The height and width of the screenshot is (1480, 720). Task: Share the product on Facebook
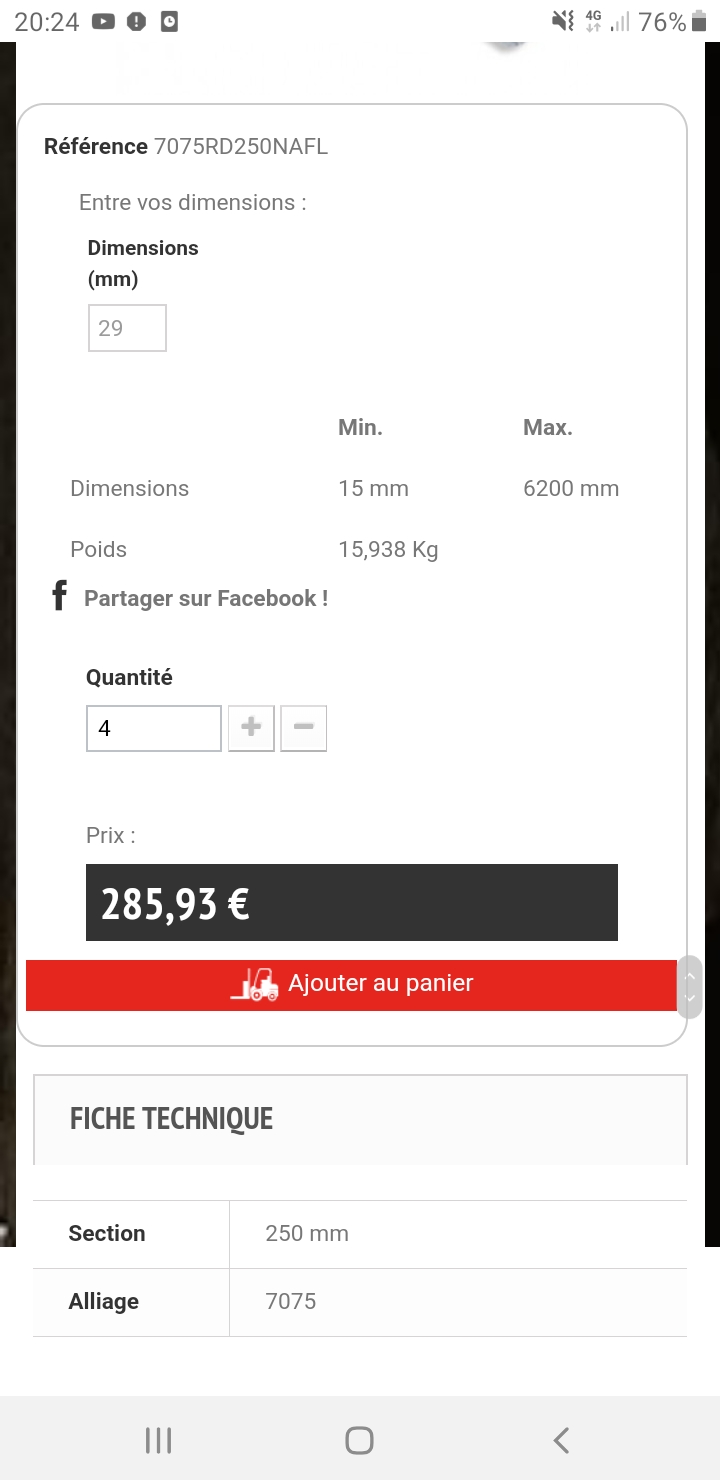pos(190,598)
